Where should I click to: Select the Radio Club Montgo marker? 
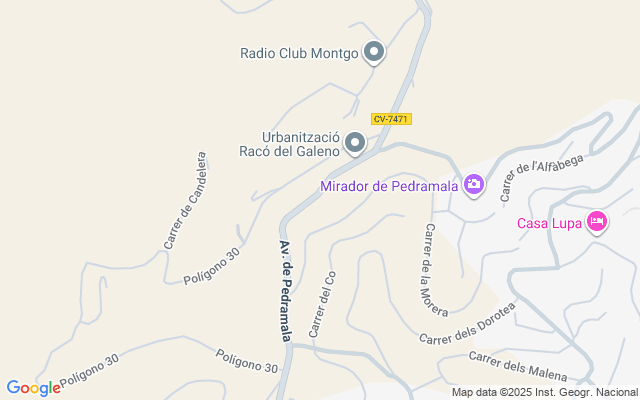tap(374, 51)
